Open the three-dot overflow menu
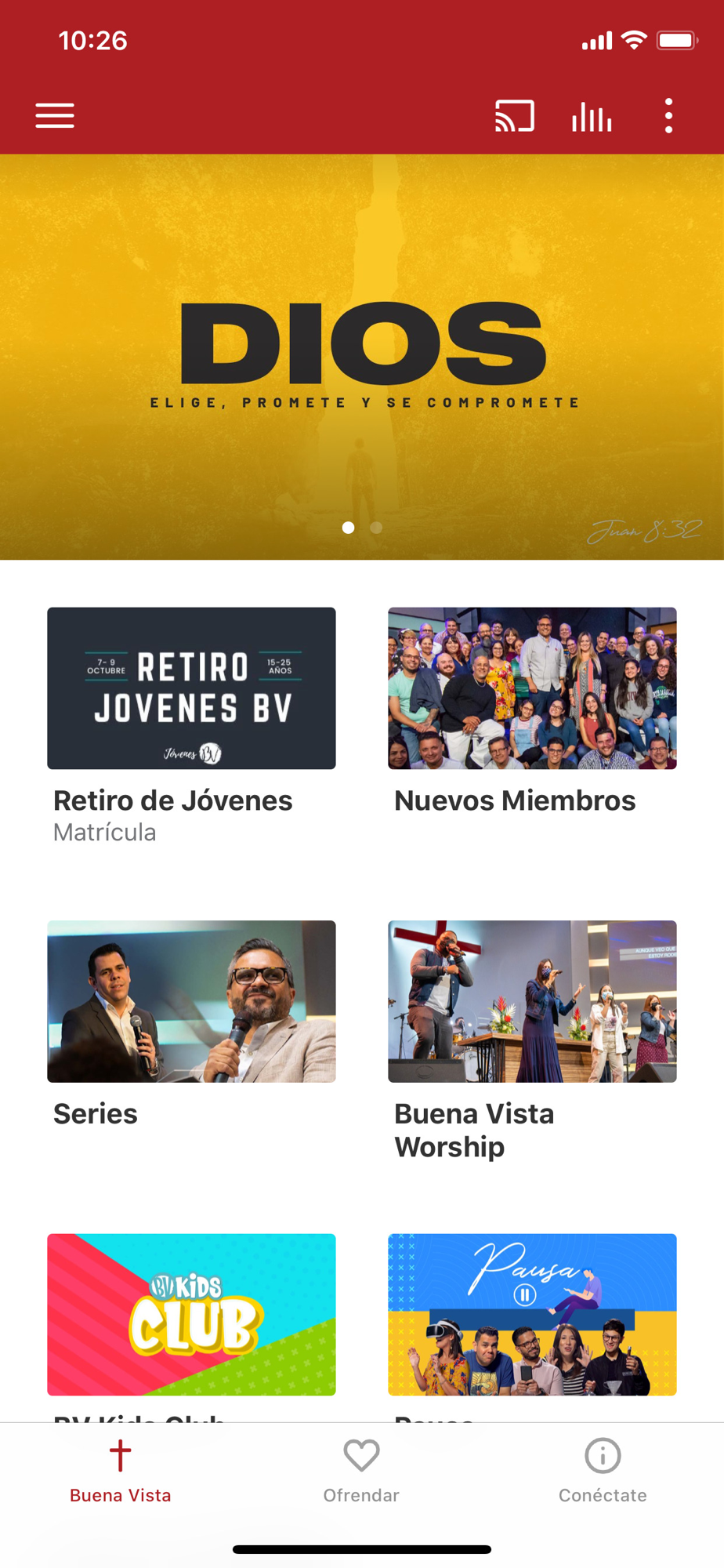The height and width of the screenshot is (1568, 724). [x=668, y=116]
